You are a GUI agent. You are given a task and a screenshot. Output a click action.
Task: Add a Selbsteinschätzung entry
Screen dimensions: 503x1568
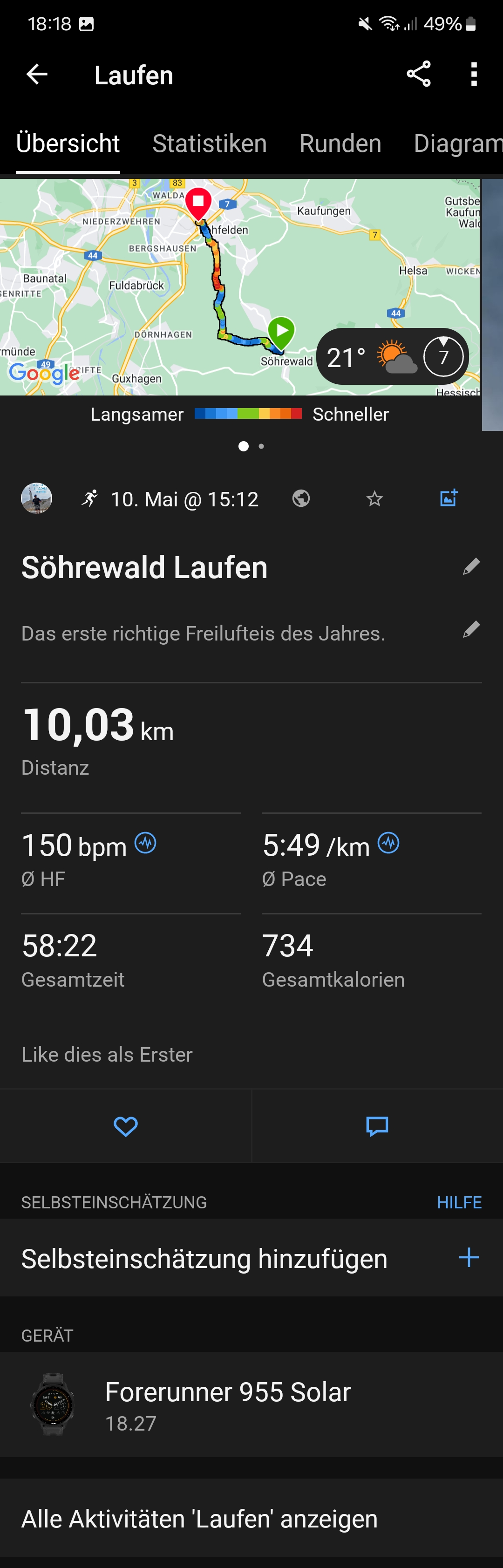click(469, 1258)
